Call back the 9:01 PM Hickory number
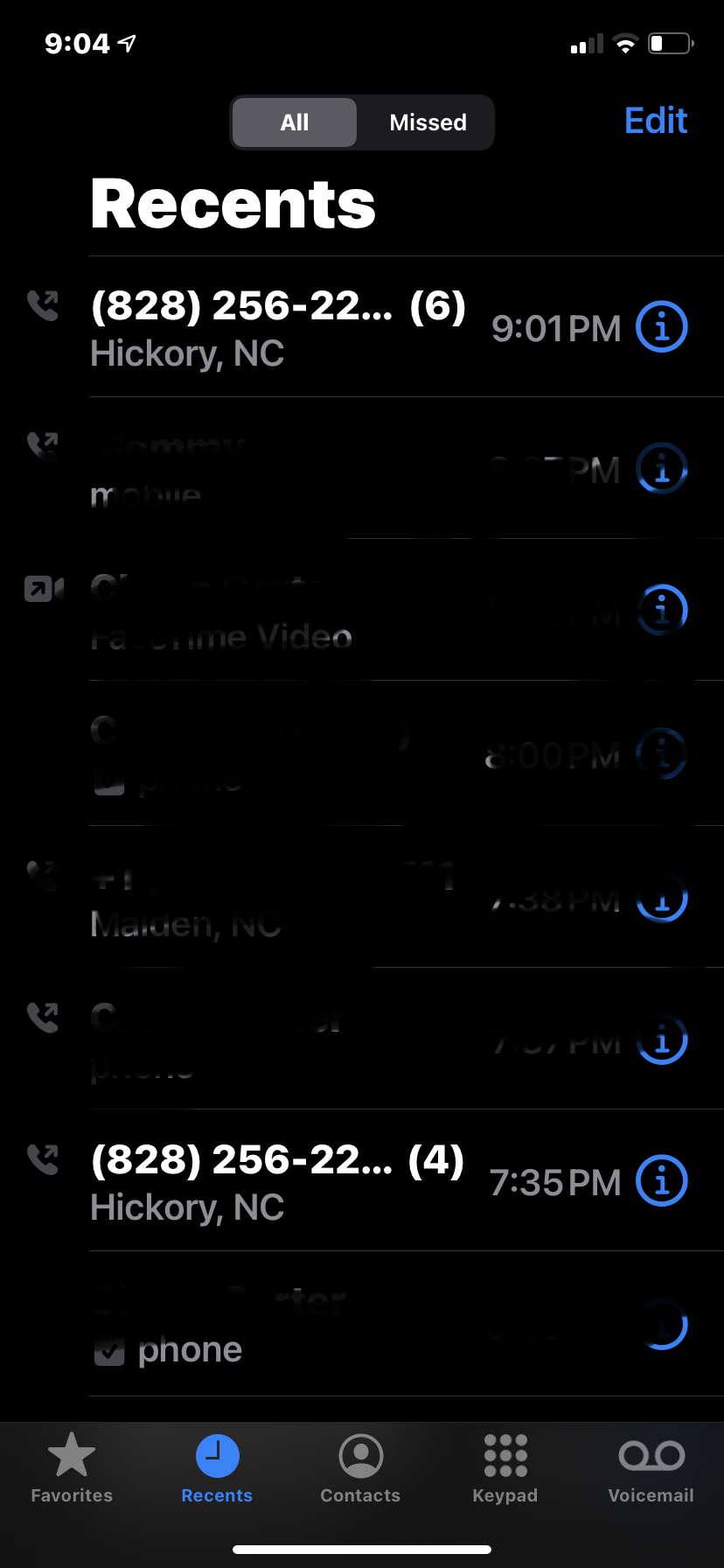 point(278,327)
